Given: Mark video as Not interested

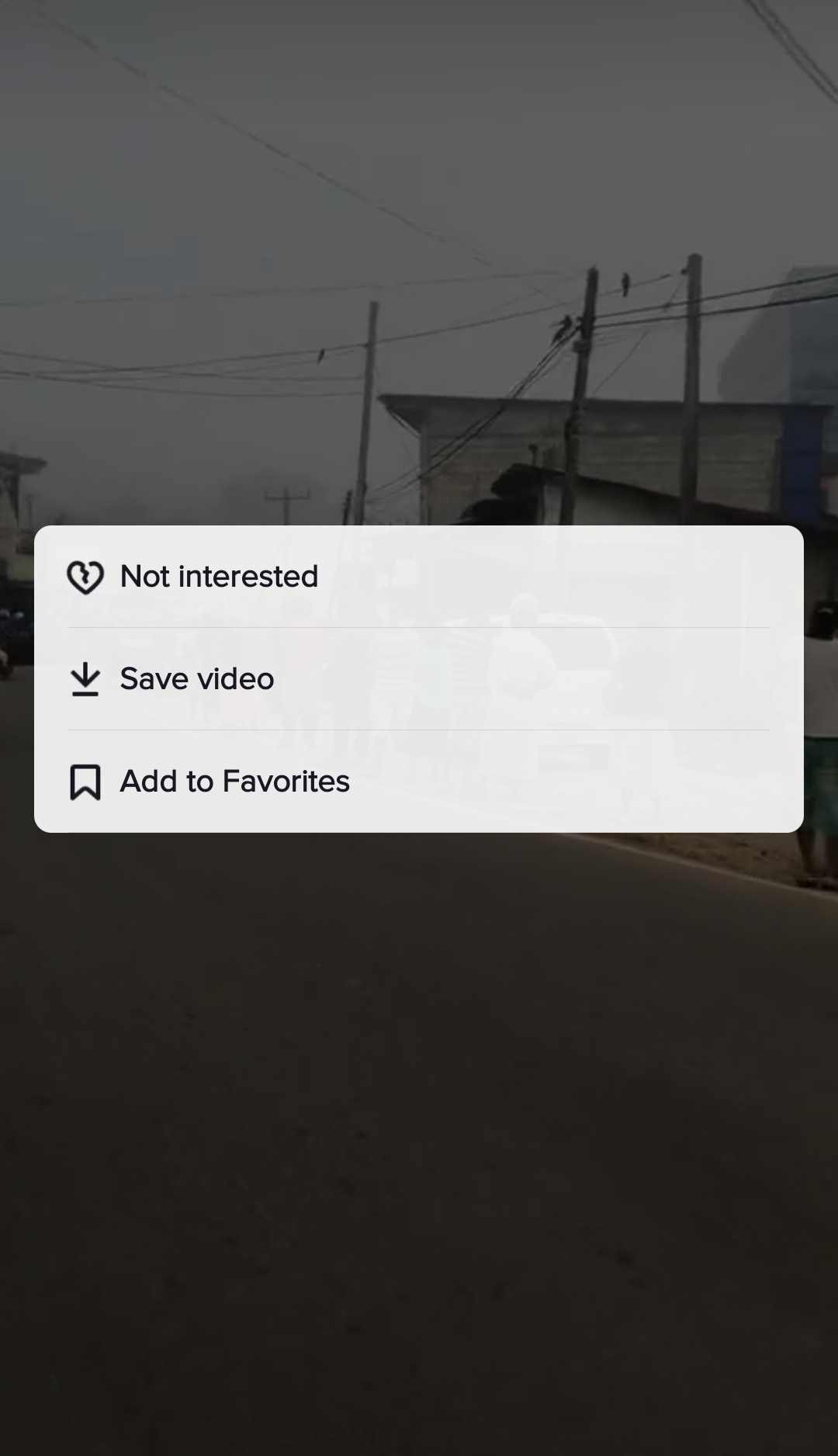Looking at the screenshot, I should point(419,577).
